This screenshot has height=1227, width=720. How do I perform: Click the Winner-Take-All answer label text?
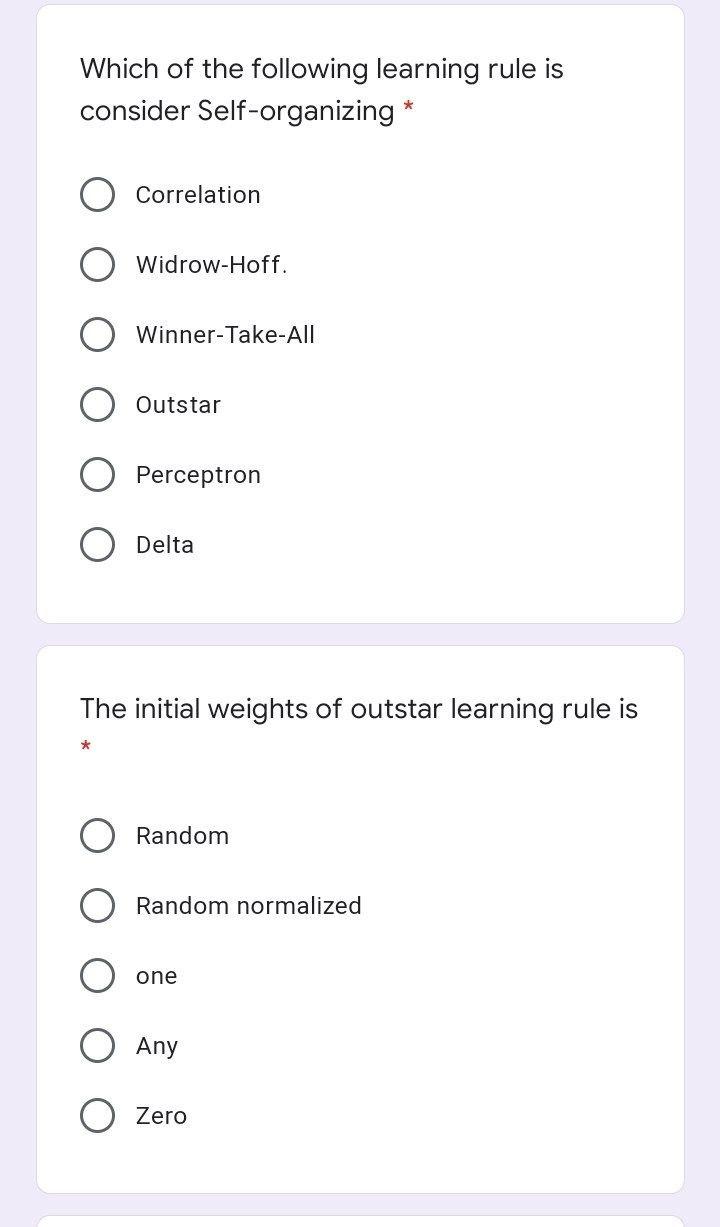coord(224,335)
